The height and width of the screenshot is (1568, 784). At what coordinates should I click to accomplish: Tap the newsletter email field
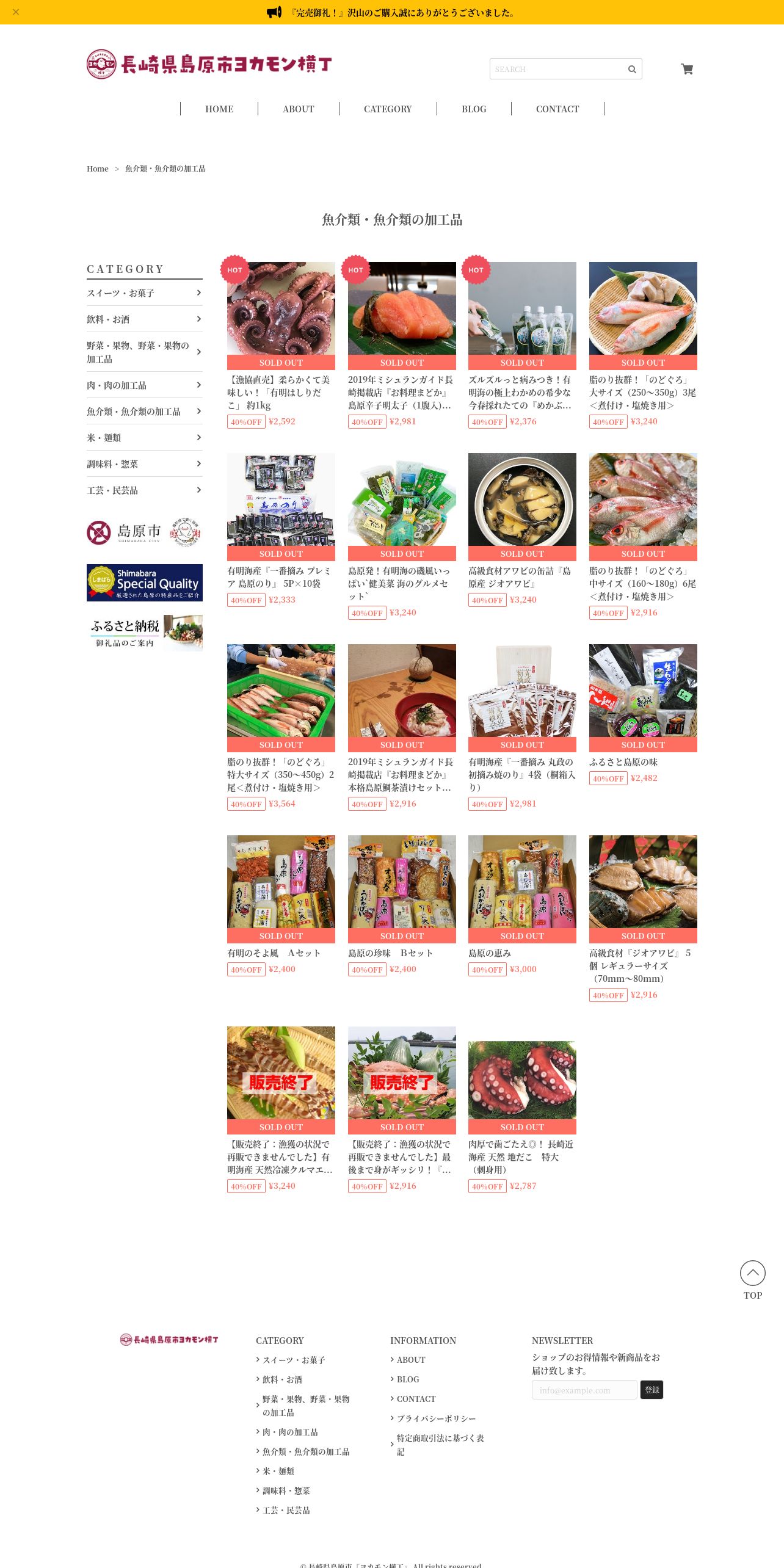coord(584,1390)
